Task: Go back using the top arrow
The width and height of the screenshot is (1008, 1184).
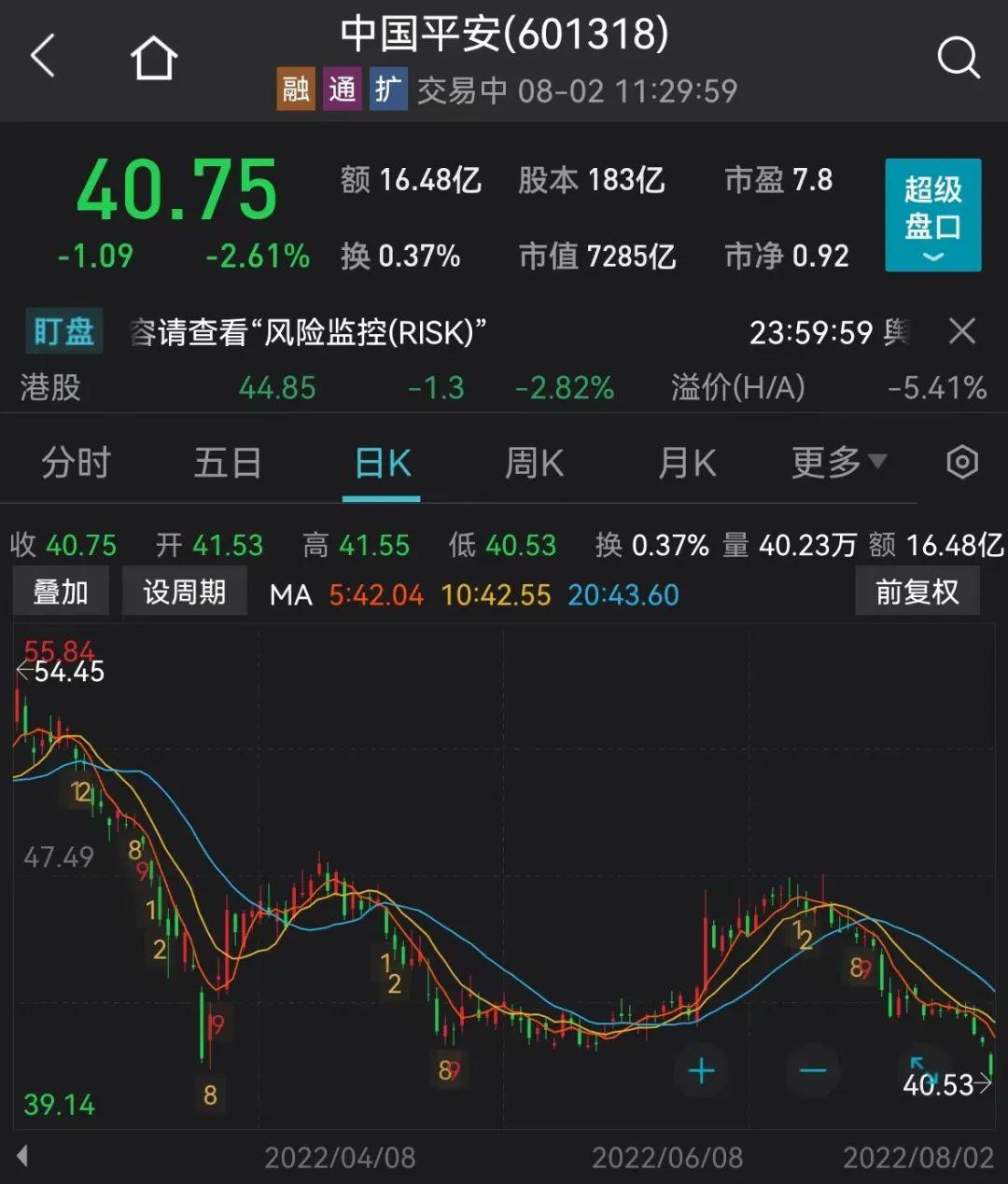Action: pos(44,57)
